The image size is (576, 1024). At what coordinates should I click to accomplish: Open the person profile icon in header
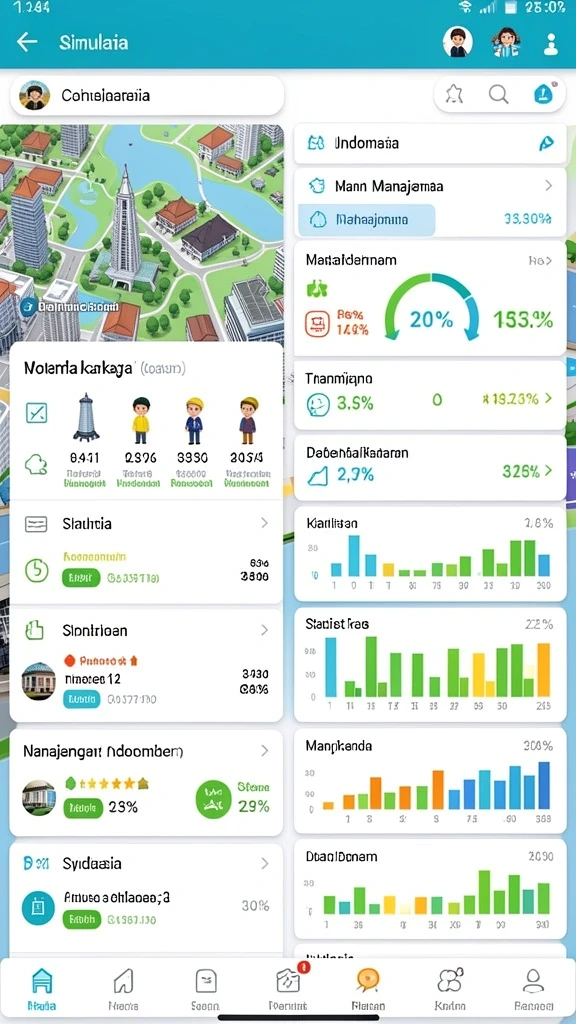coord(551,43)
